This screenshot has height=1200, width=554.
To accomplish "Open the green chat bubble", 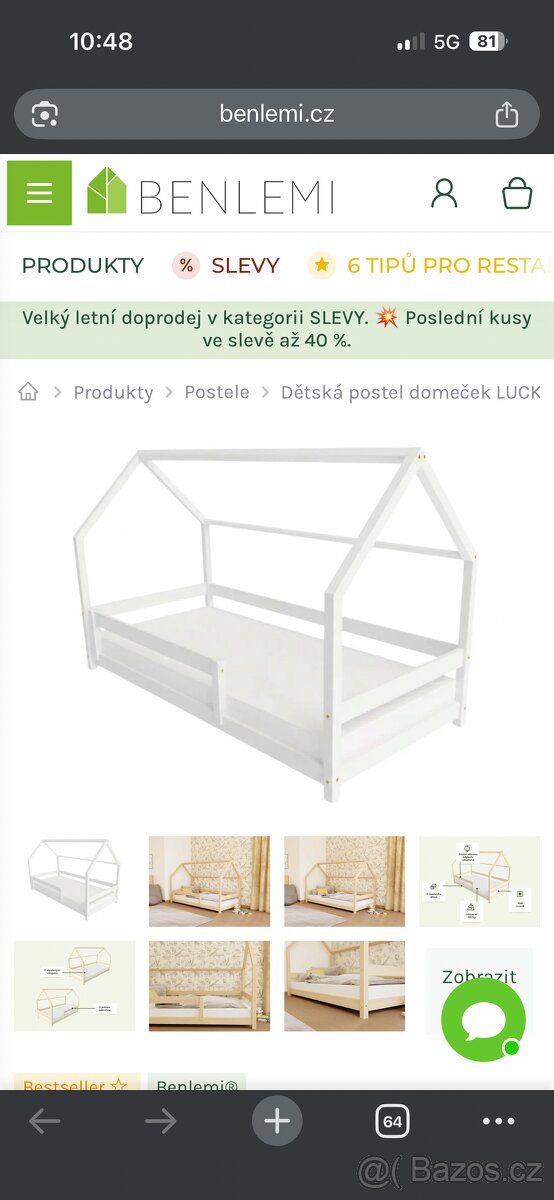I will pyautogui.click(x=485, y=1022).
